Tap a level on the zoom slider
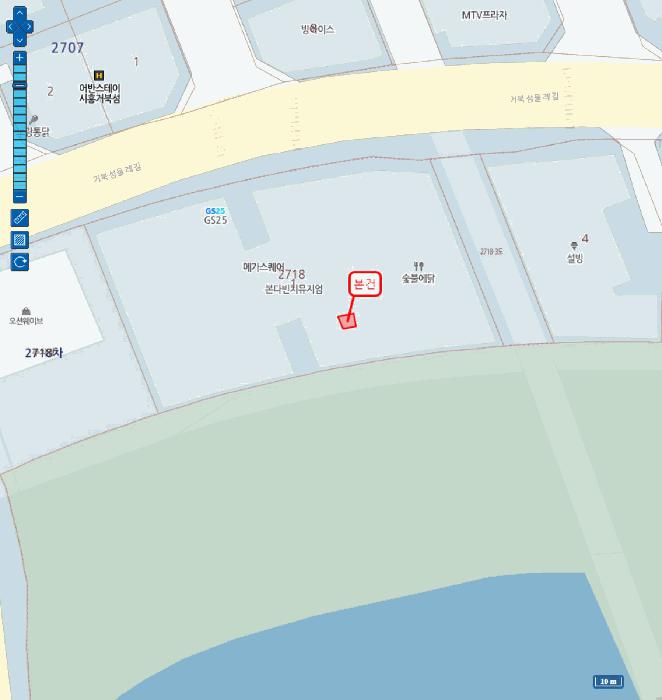 (20, 130)
